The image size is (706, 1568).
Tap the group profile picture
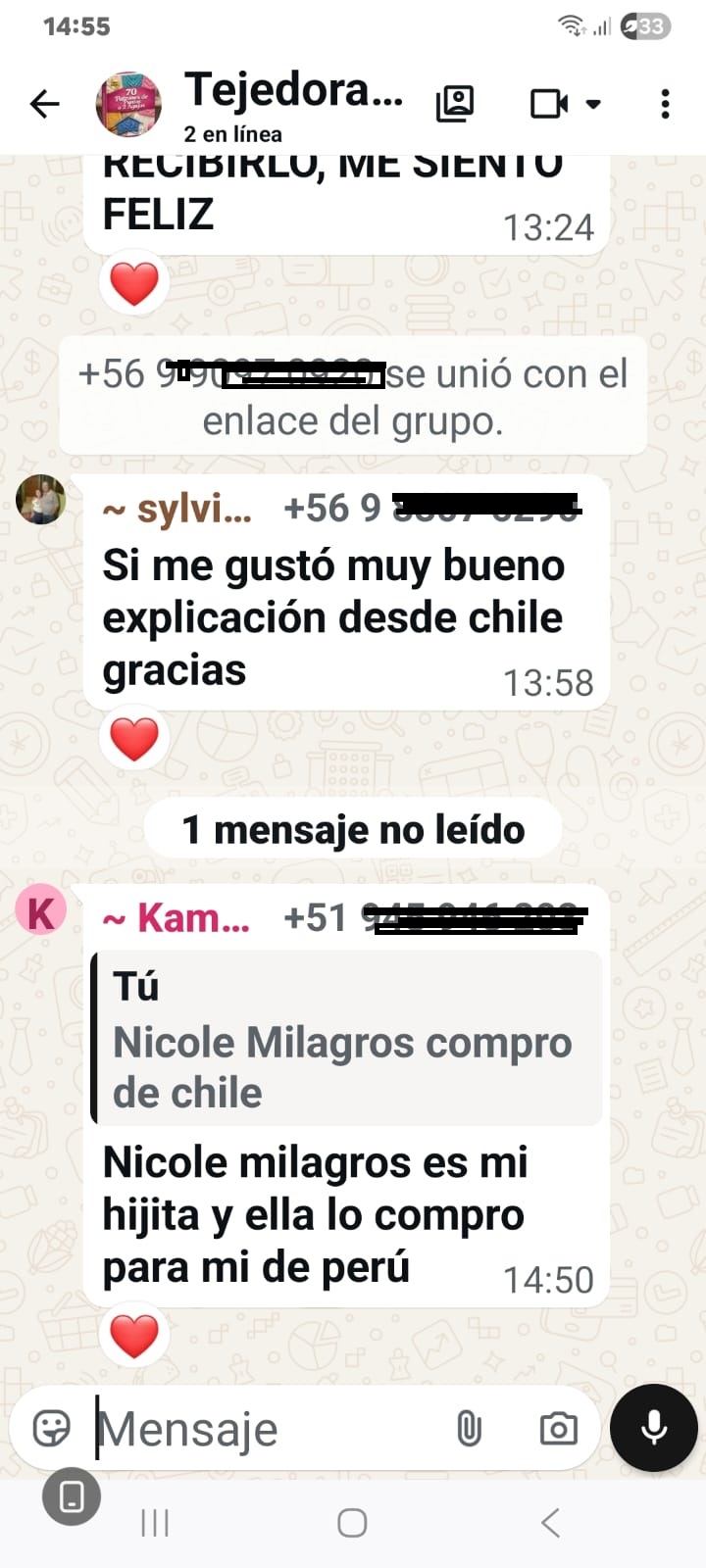pyautogui.click(x=128, y=104)
